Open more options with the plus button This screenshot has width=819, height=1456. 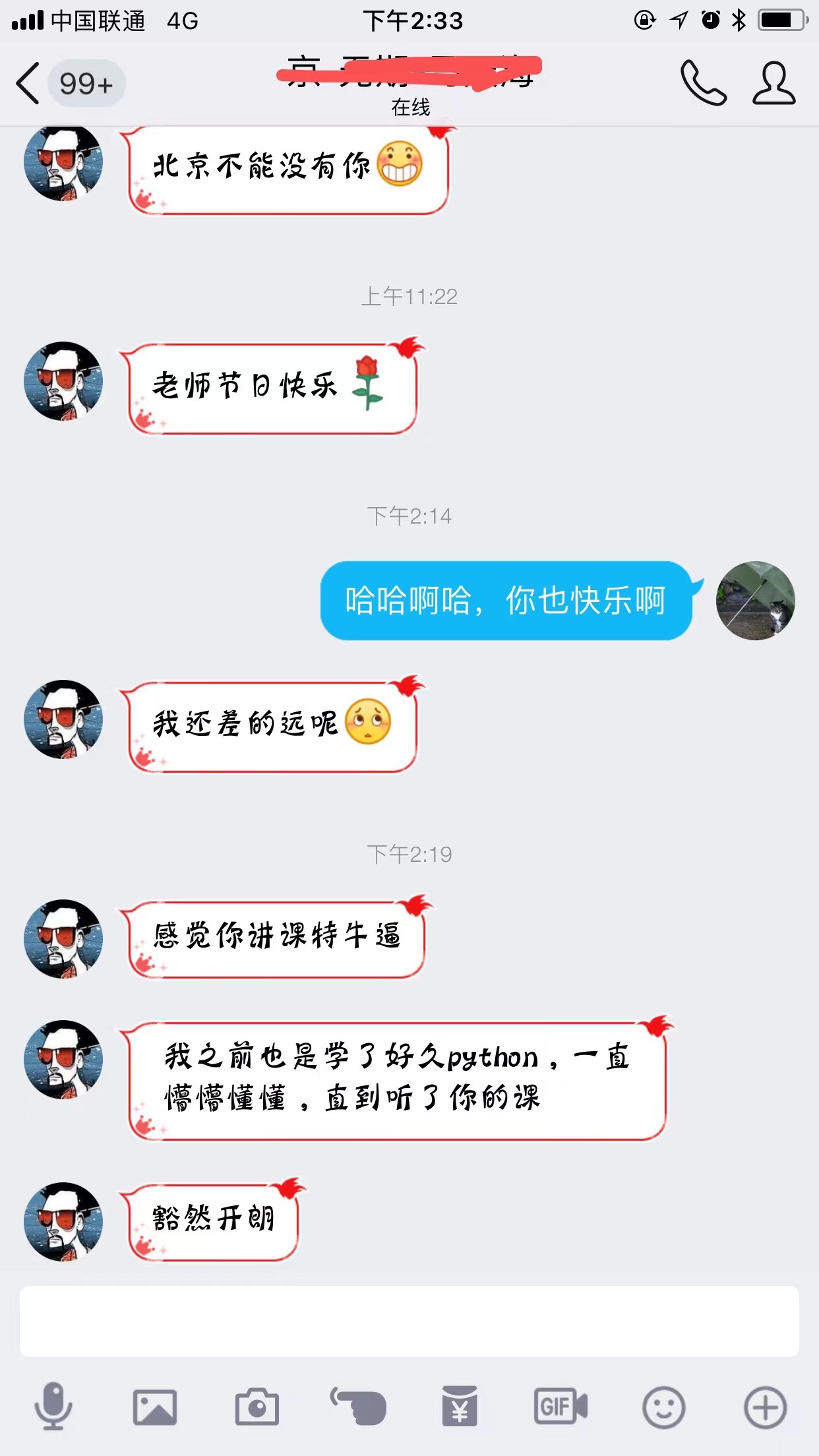(765, 1407)
